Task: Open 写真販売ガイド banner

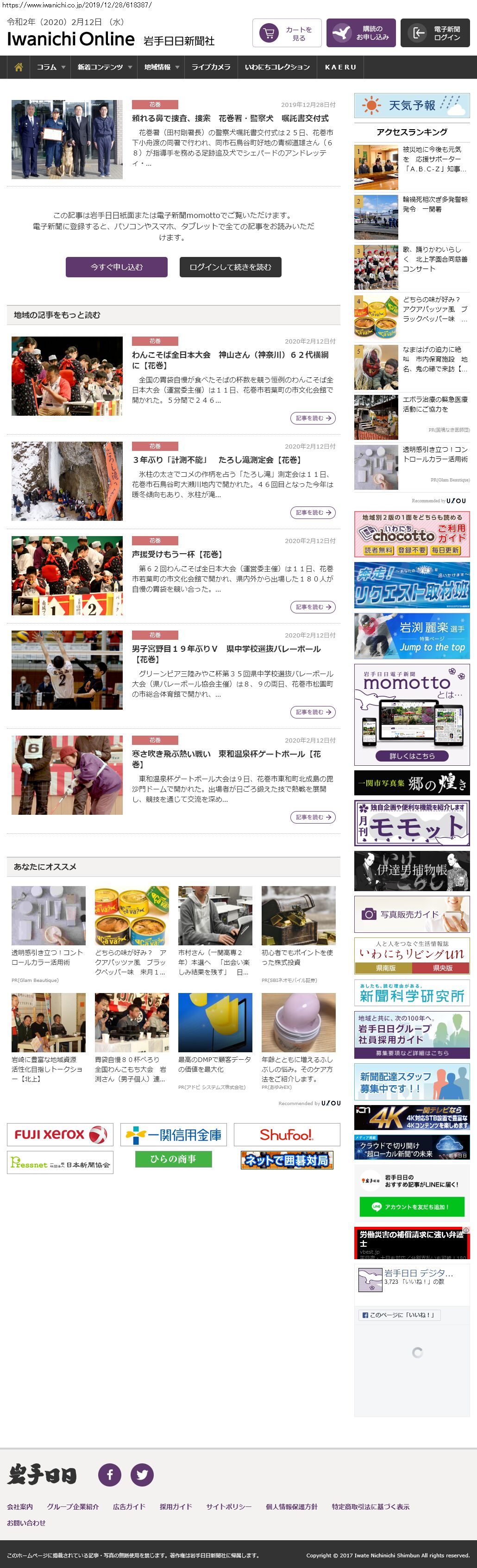Action: (412, 914)
